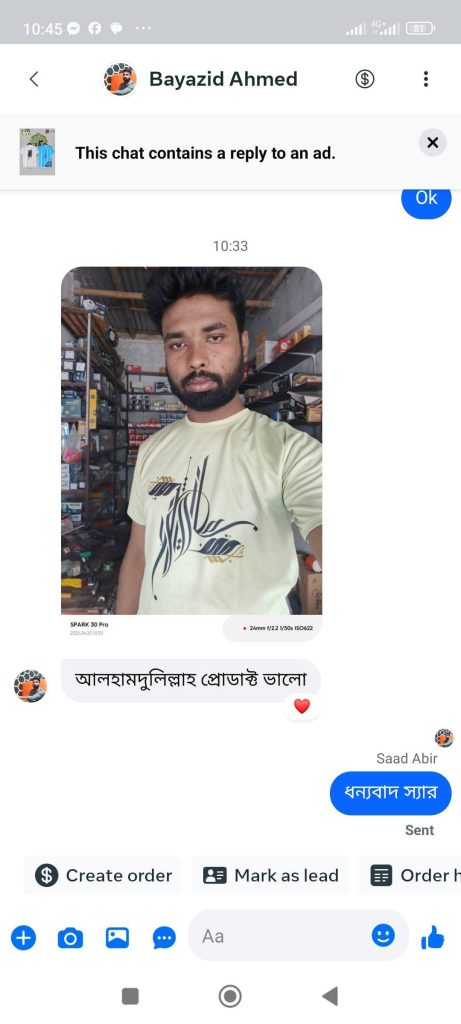Tap the dollar payment icon in header
The height and width of the screenshot is (1024, 461).
364,79
